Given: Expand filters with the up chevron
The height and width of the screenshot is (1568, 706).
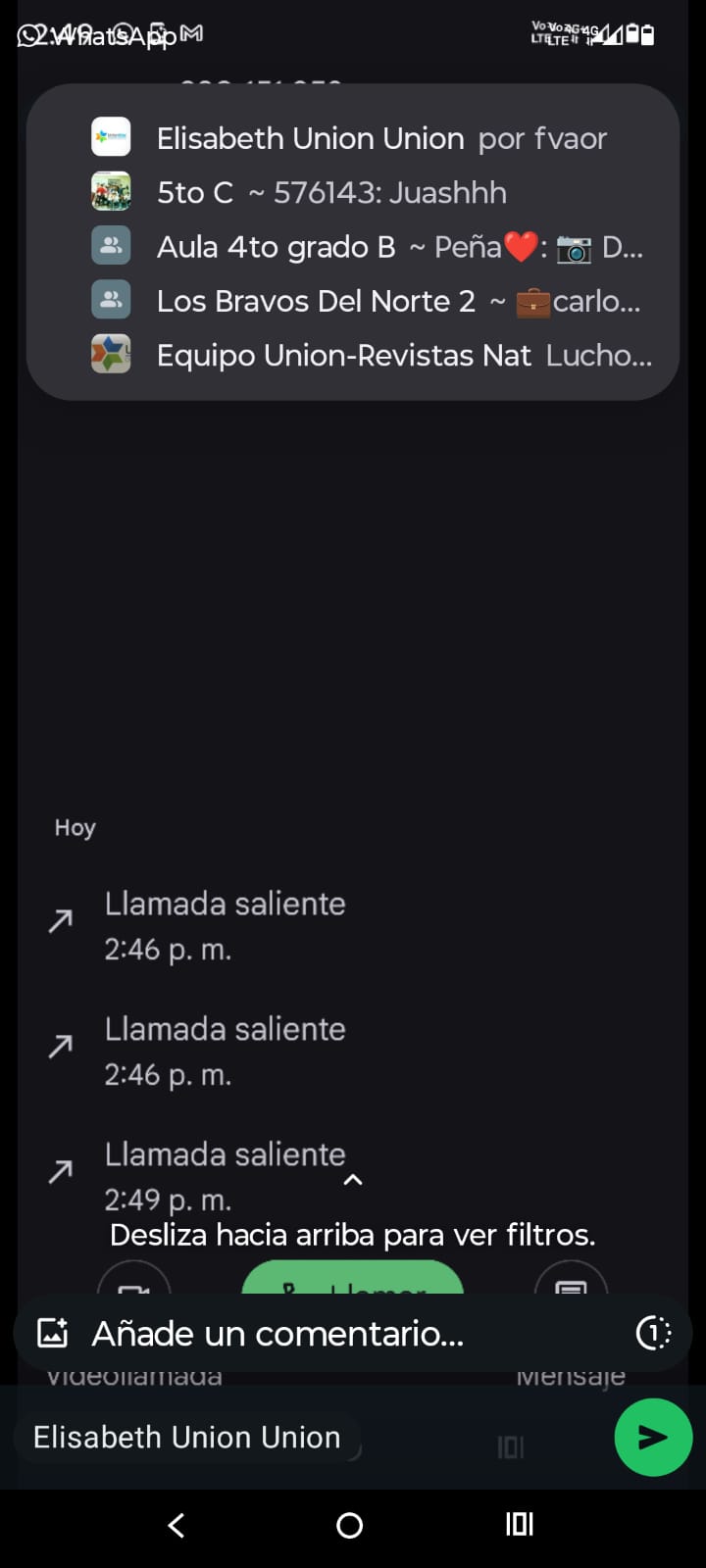Looking at the screenshot, I should click(353, 1180).
